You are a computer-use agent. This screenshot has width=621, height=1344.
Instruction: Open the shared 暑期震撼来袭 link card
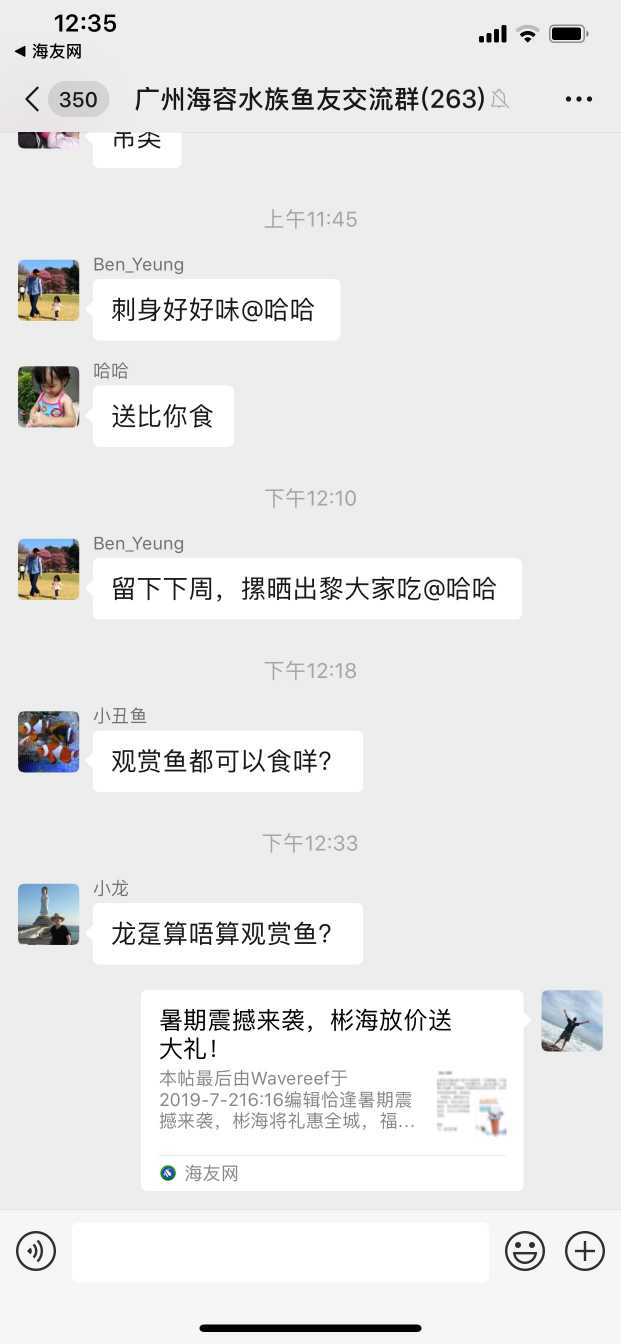click(x=332, y=1090)
